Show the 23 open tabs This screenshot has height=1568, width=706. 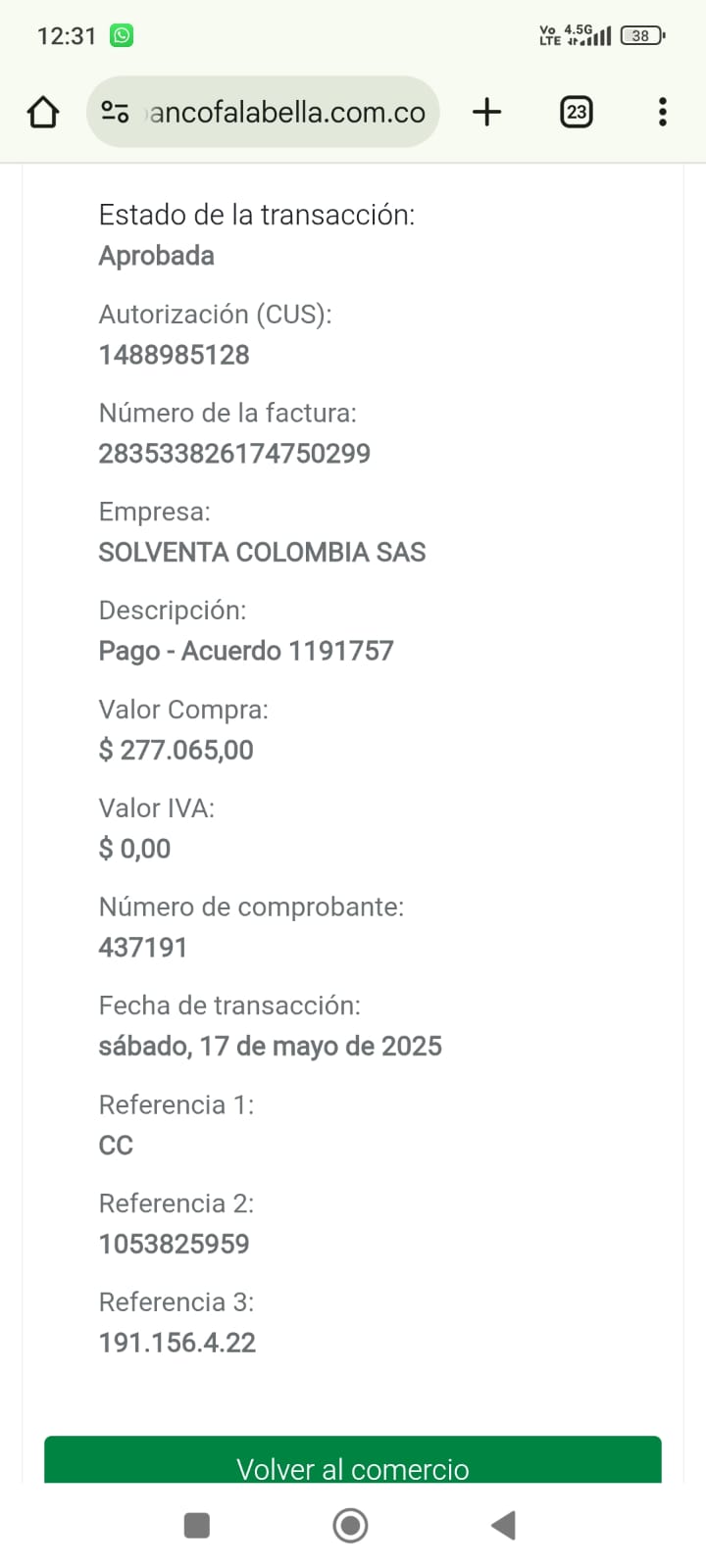pyautogui.click(x=576, y=113)
